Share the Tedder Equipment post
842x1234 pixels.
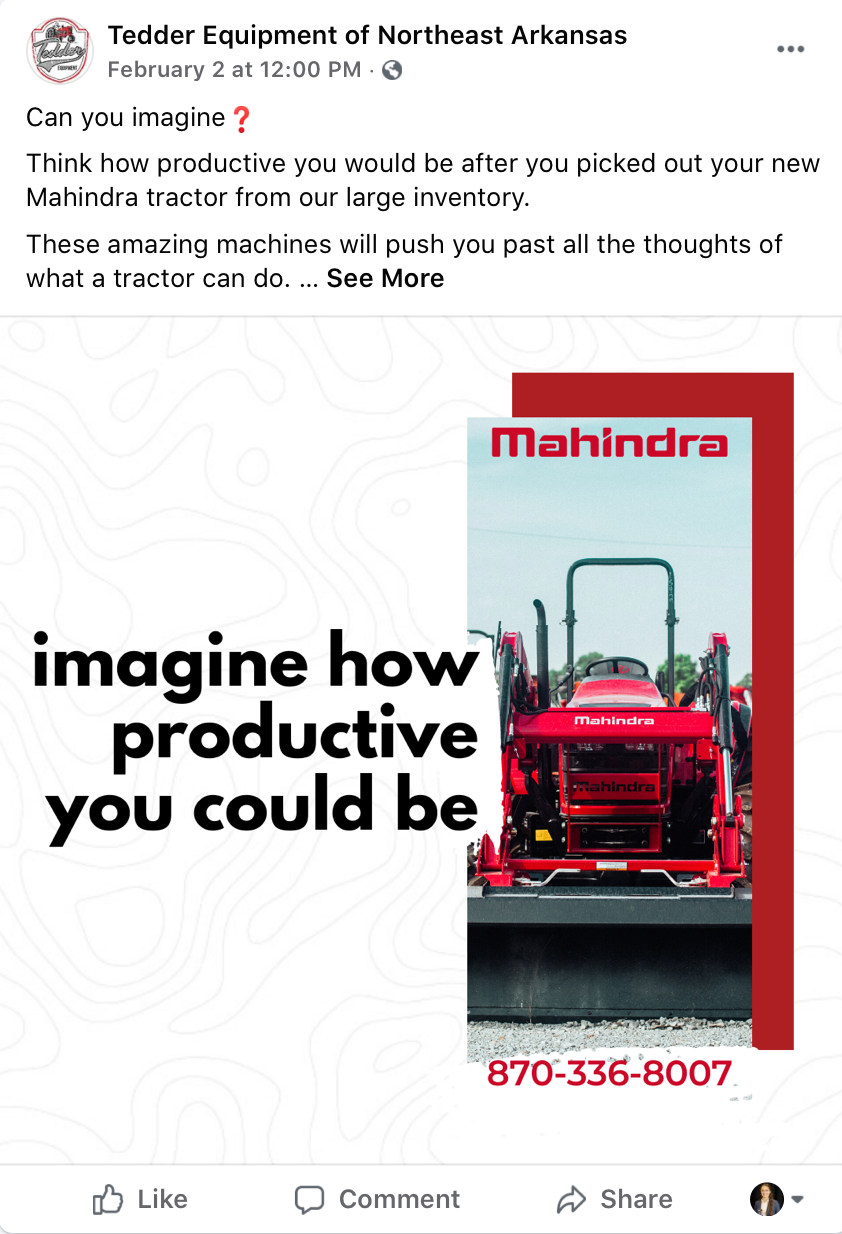point(614,1199)
